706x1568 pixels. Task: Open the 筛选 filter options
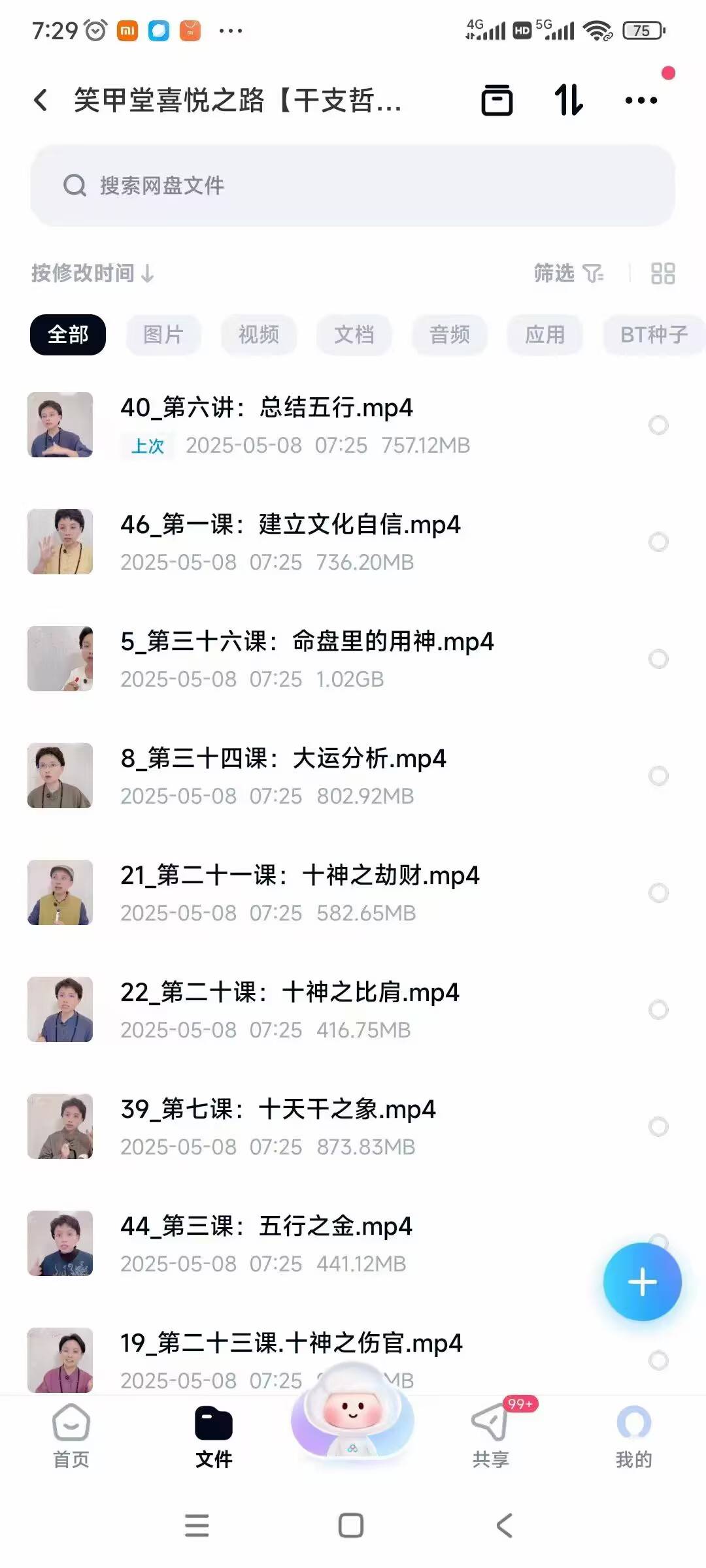point(567,273)
